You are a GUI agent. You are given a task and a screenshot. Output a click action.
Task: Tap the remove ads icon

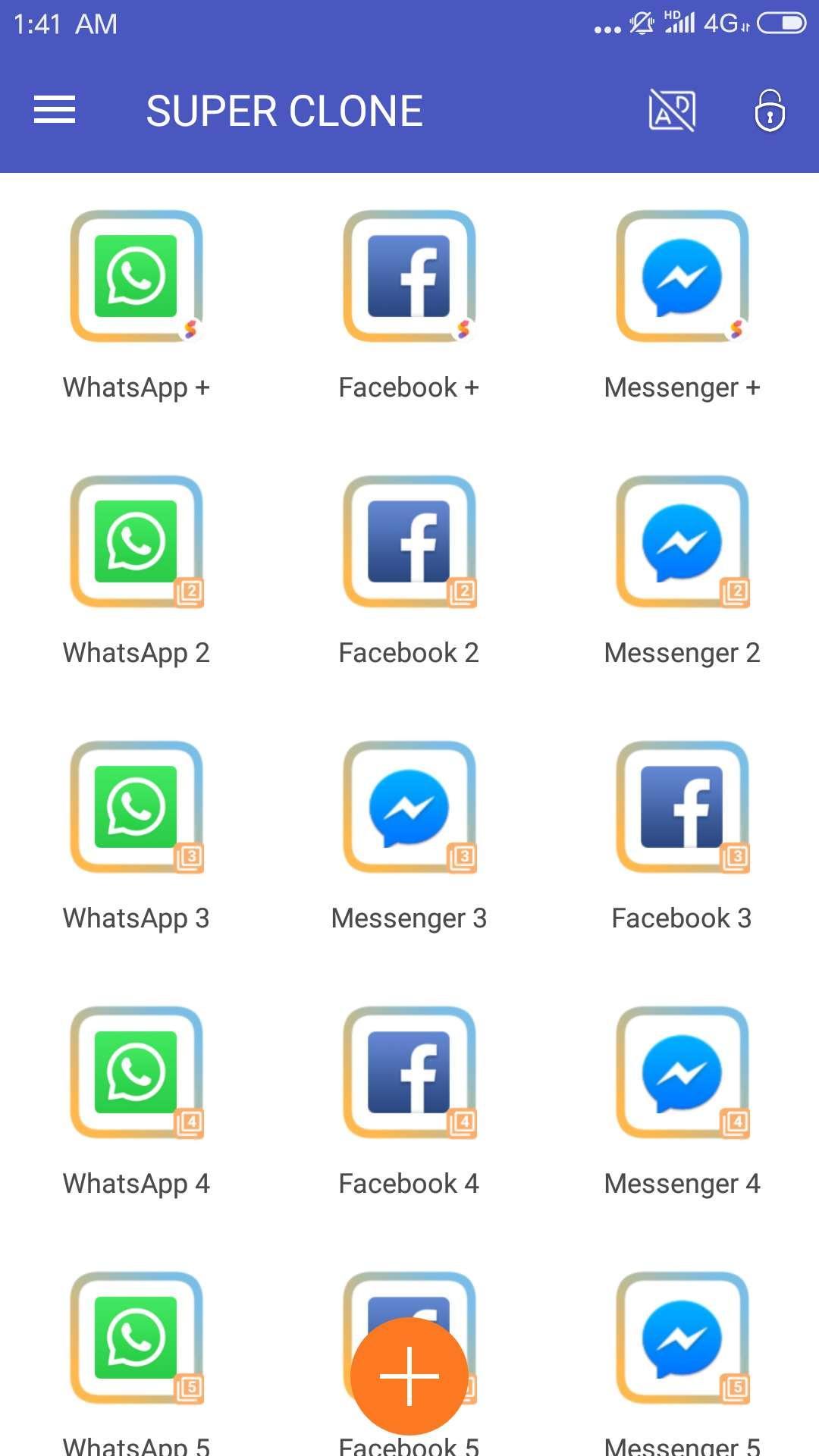(672, 111)
